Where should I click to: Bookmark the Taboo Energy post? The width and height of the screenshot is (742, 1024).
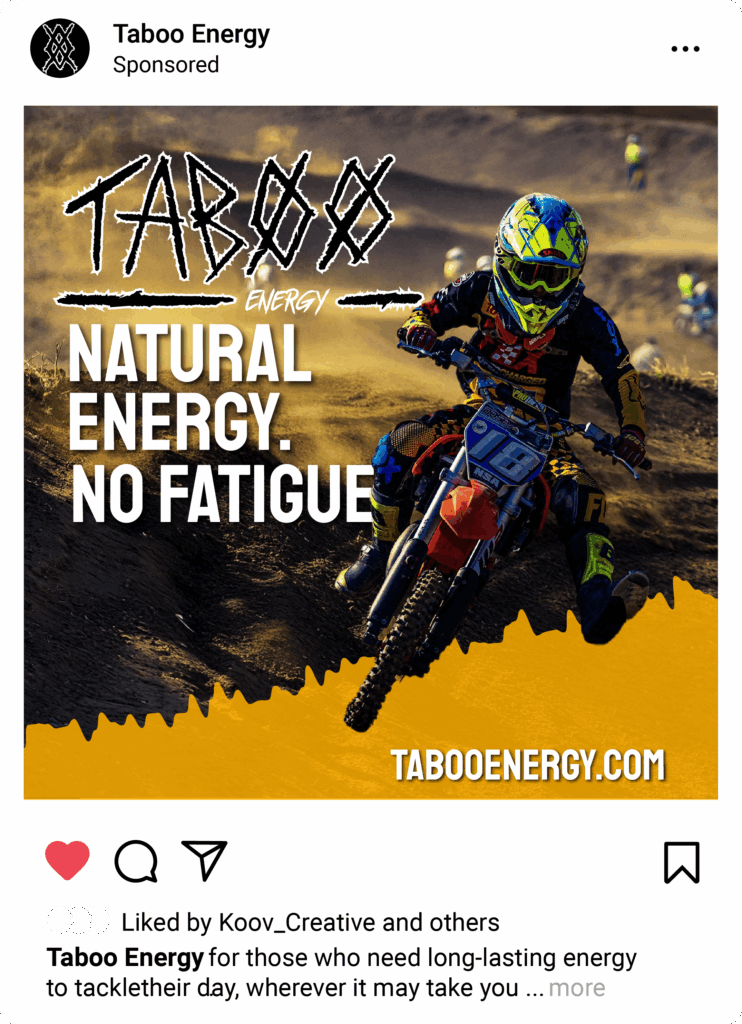pyautogui.click(x=682, y=862)
